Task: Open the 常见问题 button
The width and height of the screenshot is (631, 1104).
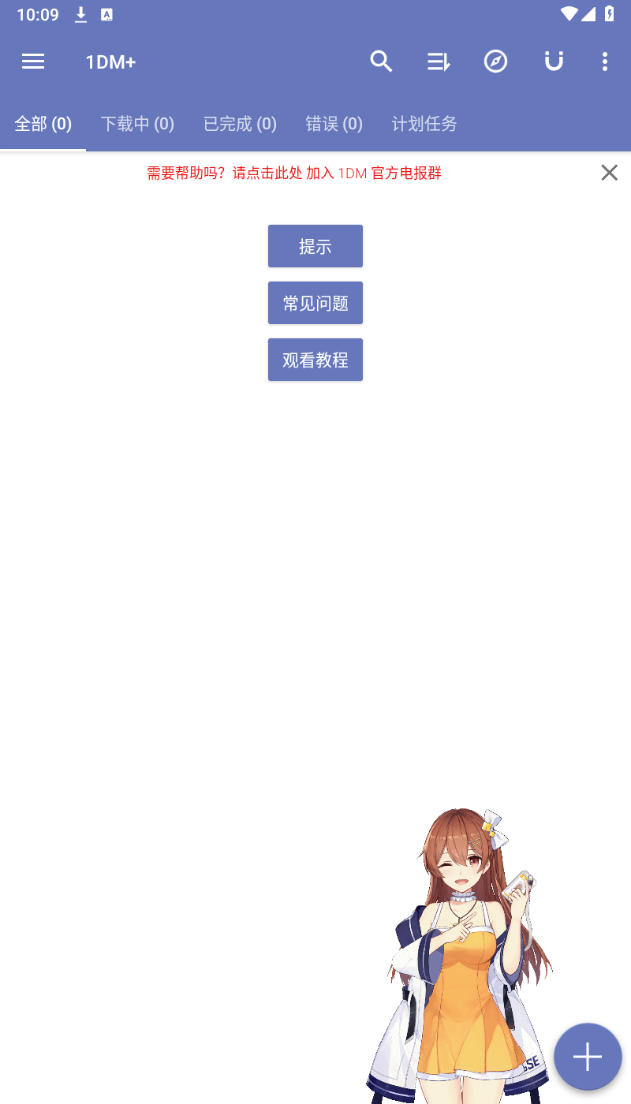Action: coord(315,303)
